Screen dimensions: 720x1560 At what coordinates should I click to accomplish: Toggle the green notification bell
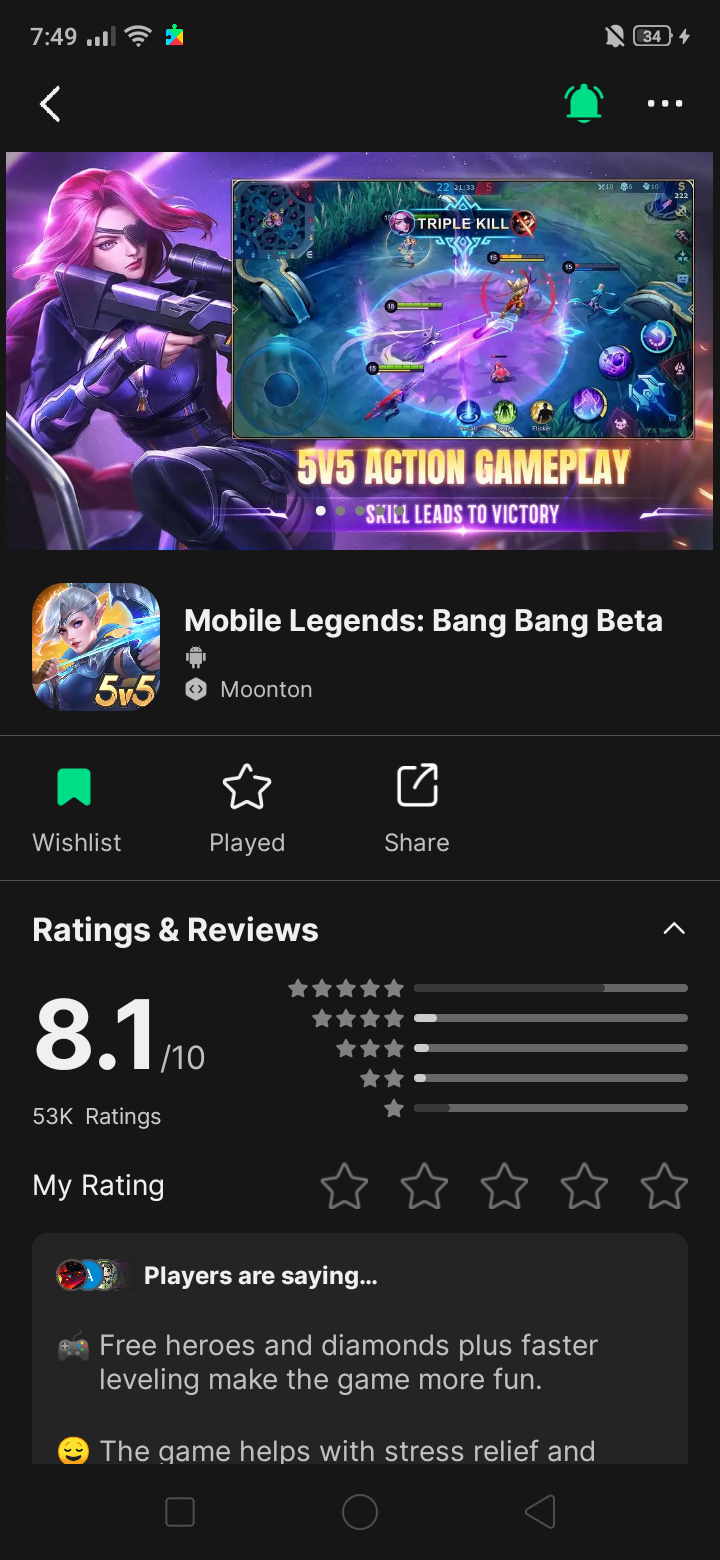pyautogui.click(x=584, y=103)
